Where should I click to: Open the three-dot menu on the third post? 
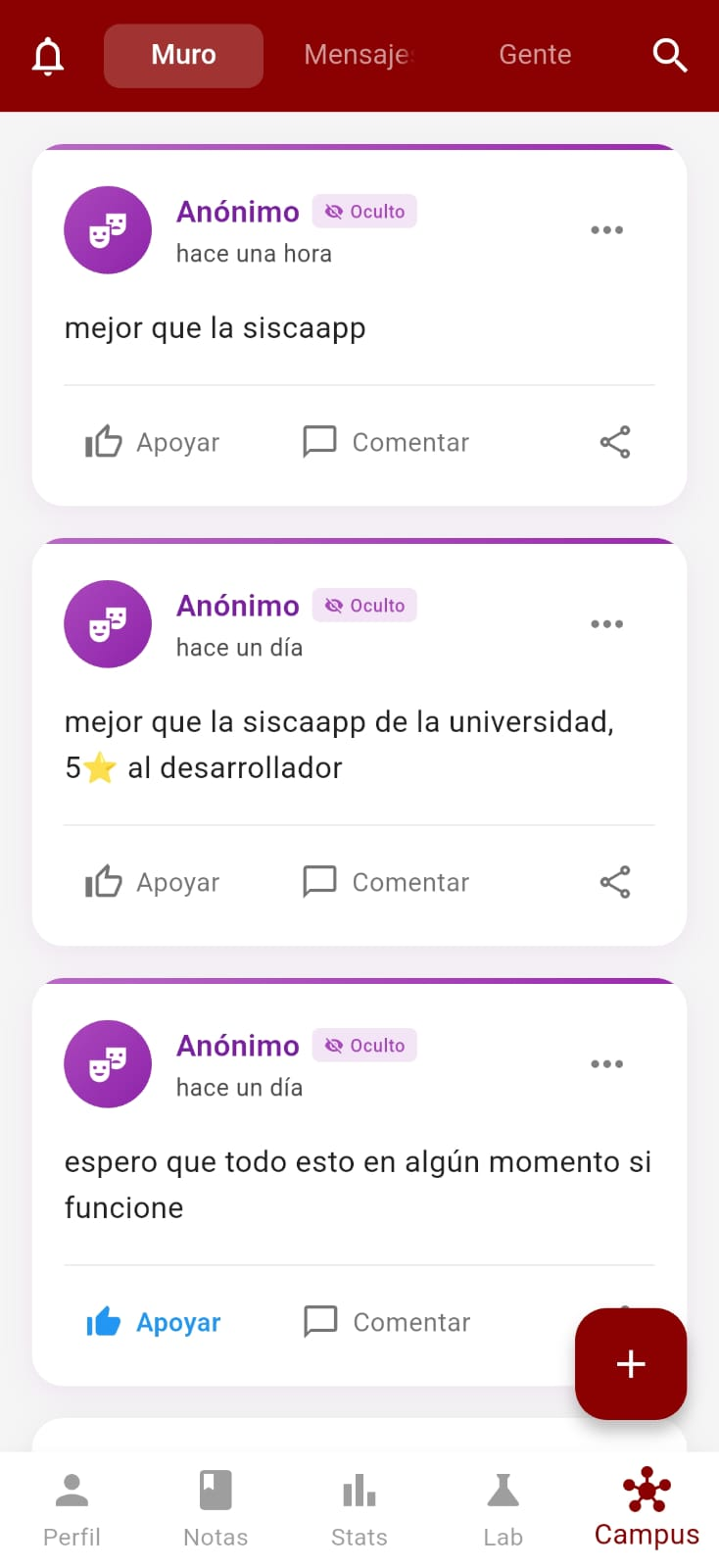tap(607, 1064)
